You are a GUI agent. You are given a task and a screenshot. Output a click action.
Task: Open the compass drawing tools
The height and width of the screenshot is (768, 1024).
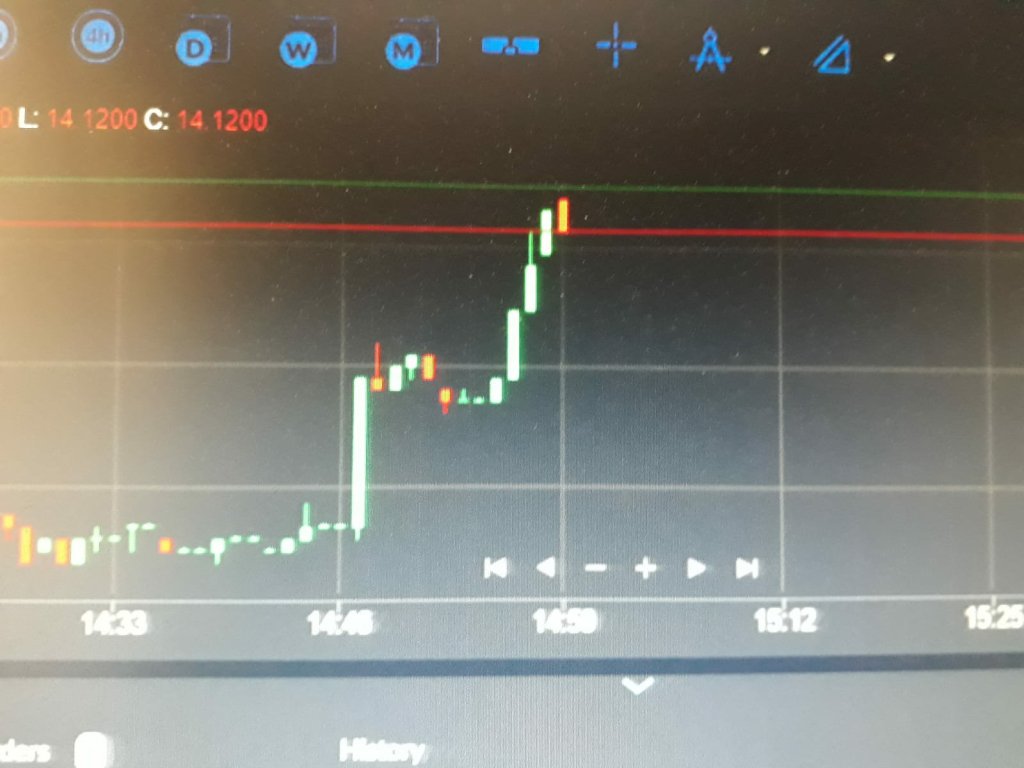tap(709, 52)
